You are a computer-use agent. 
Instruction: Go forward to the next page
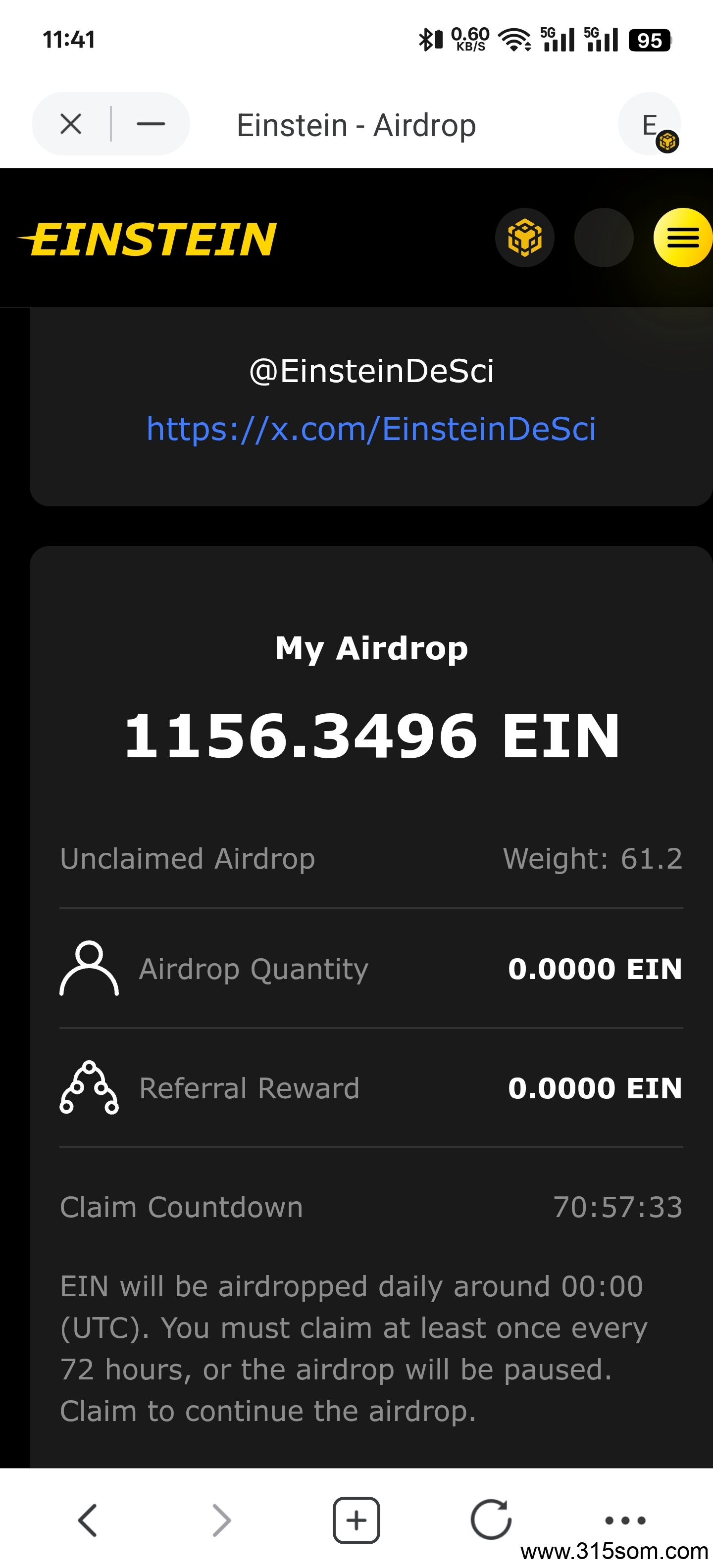[x=222, y=1520]
